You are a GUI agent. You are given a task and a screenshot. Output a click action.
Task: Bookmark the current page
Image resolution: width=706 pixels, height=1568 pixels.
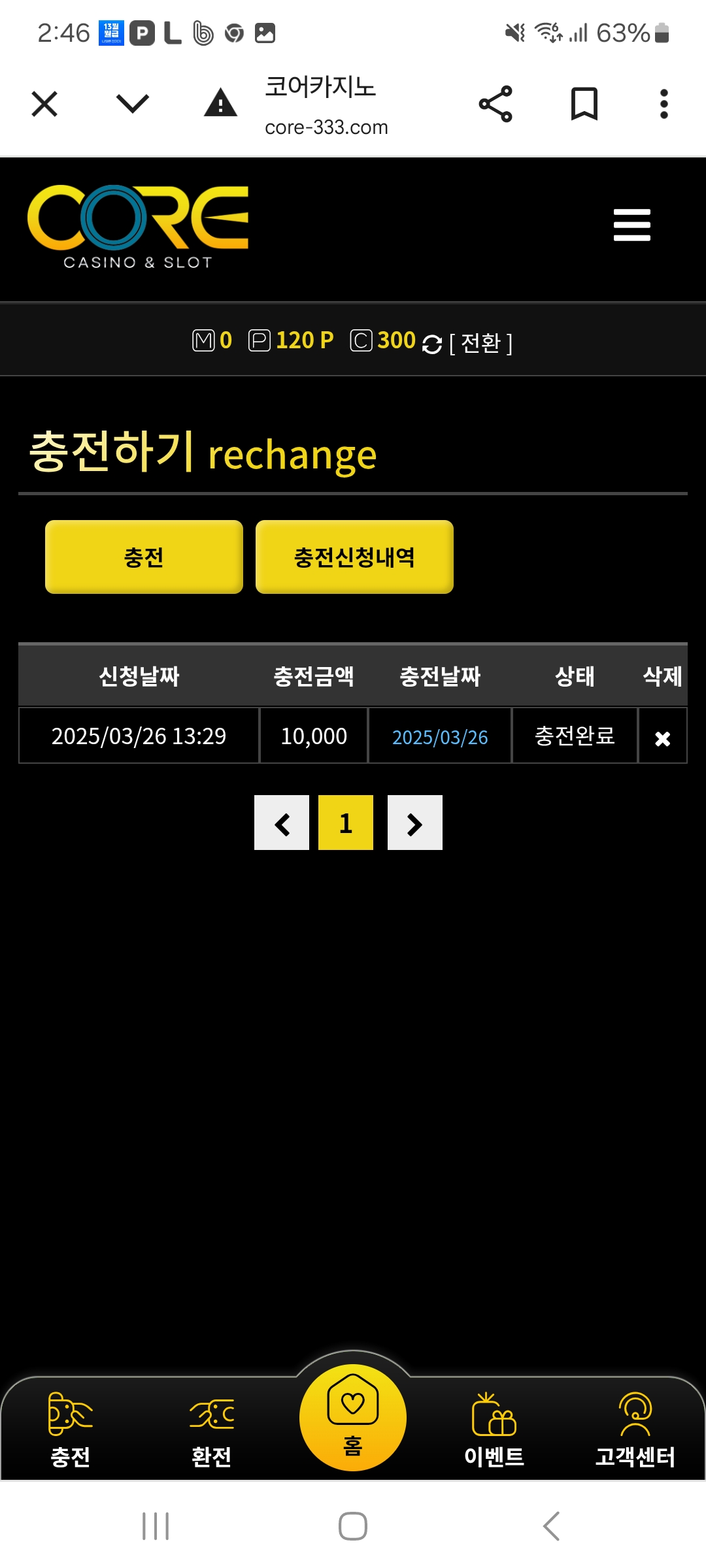click(x=584, y=104)
